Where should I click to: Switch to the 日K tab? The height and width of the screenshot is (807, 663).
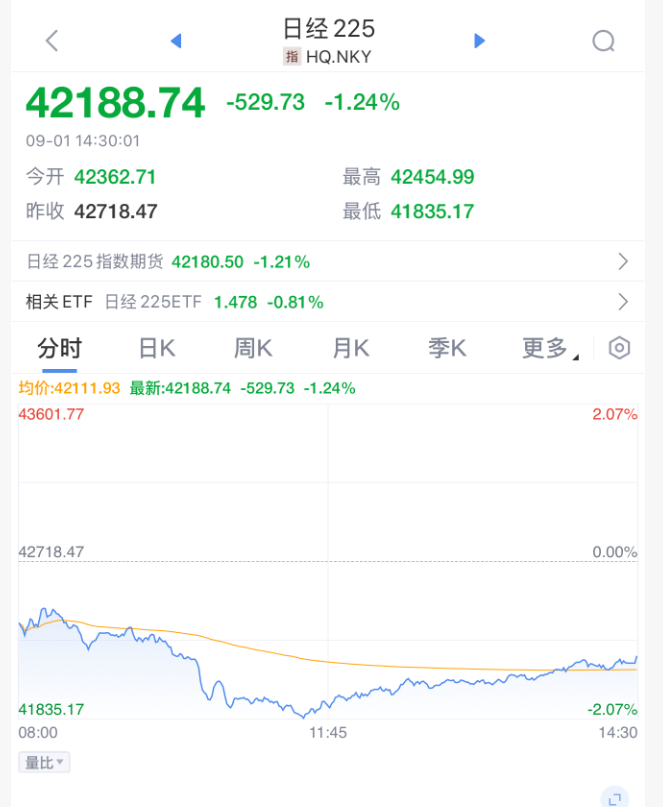coord(157,348)
